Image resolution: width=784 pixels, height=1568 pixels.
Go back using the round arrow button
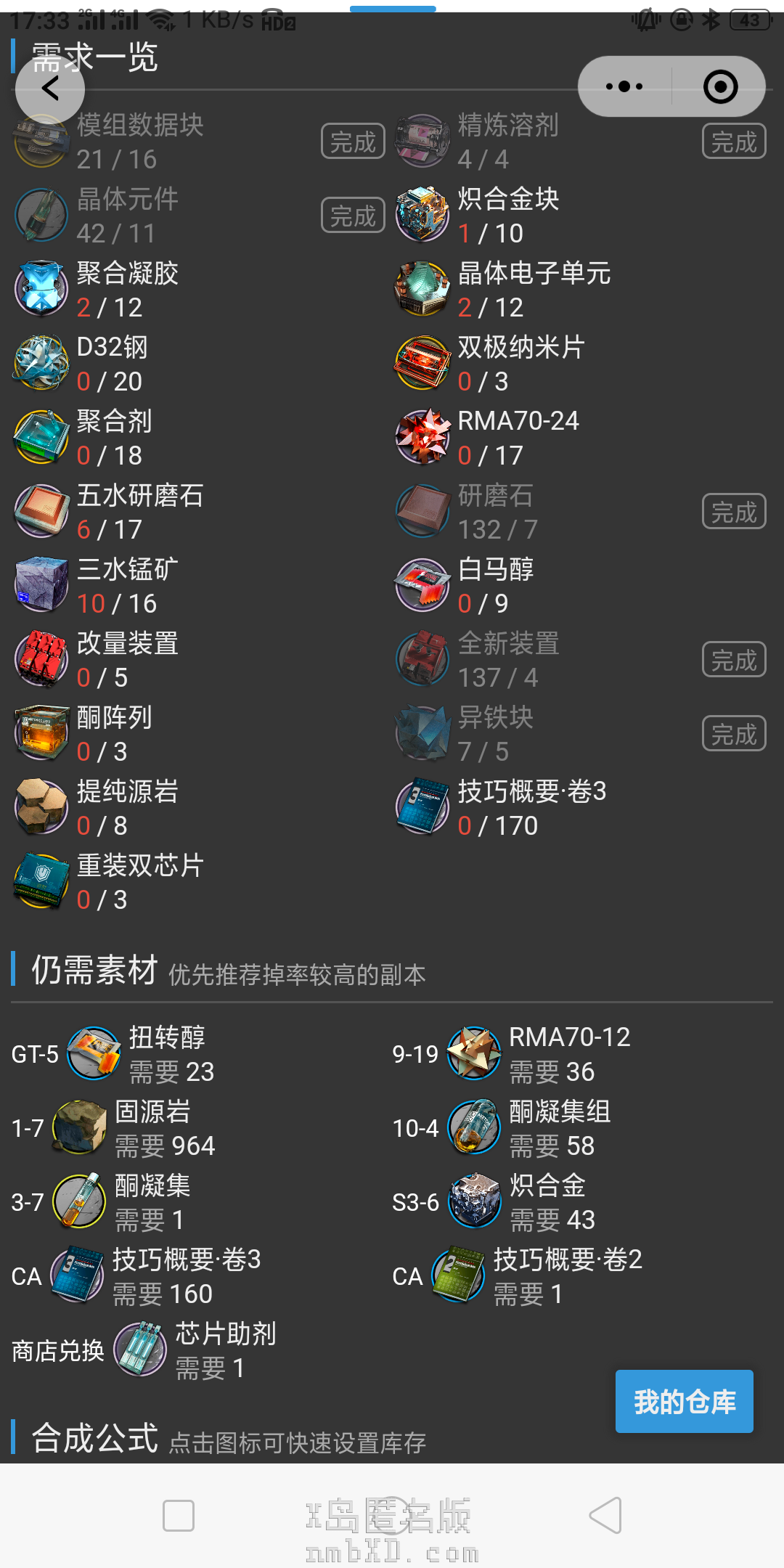49,89
